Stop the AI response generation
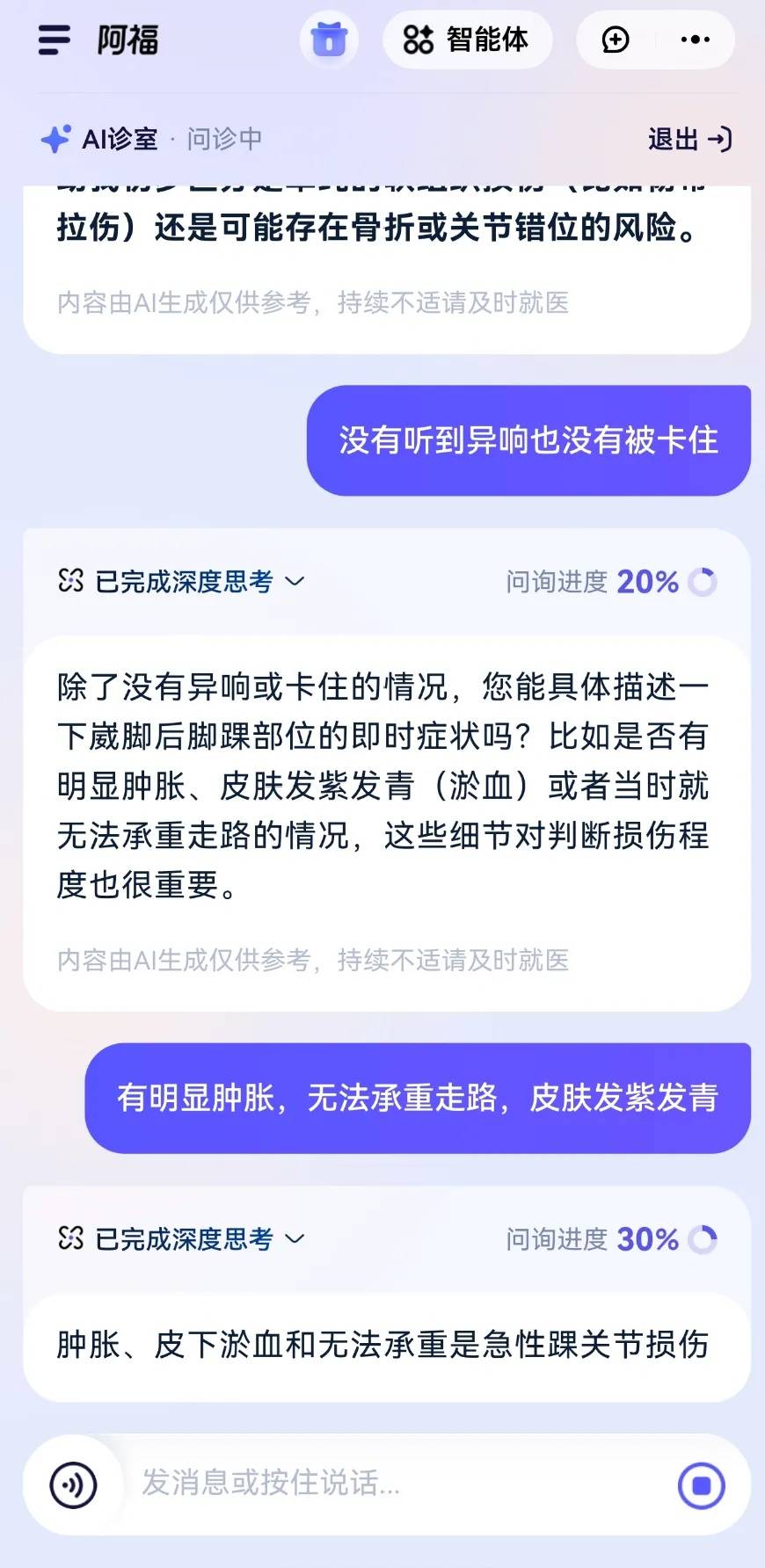765x1568 pixels. pyautogui.click(x=701, y=1485)
